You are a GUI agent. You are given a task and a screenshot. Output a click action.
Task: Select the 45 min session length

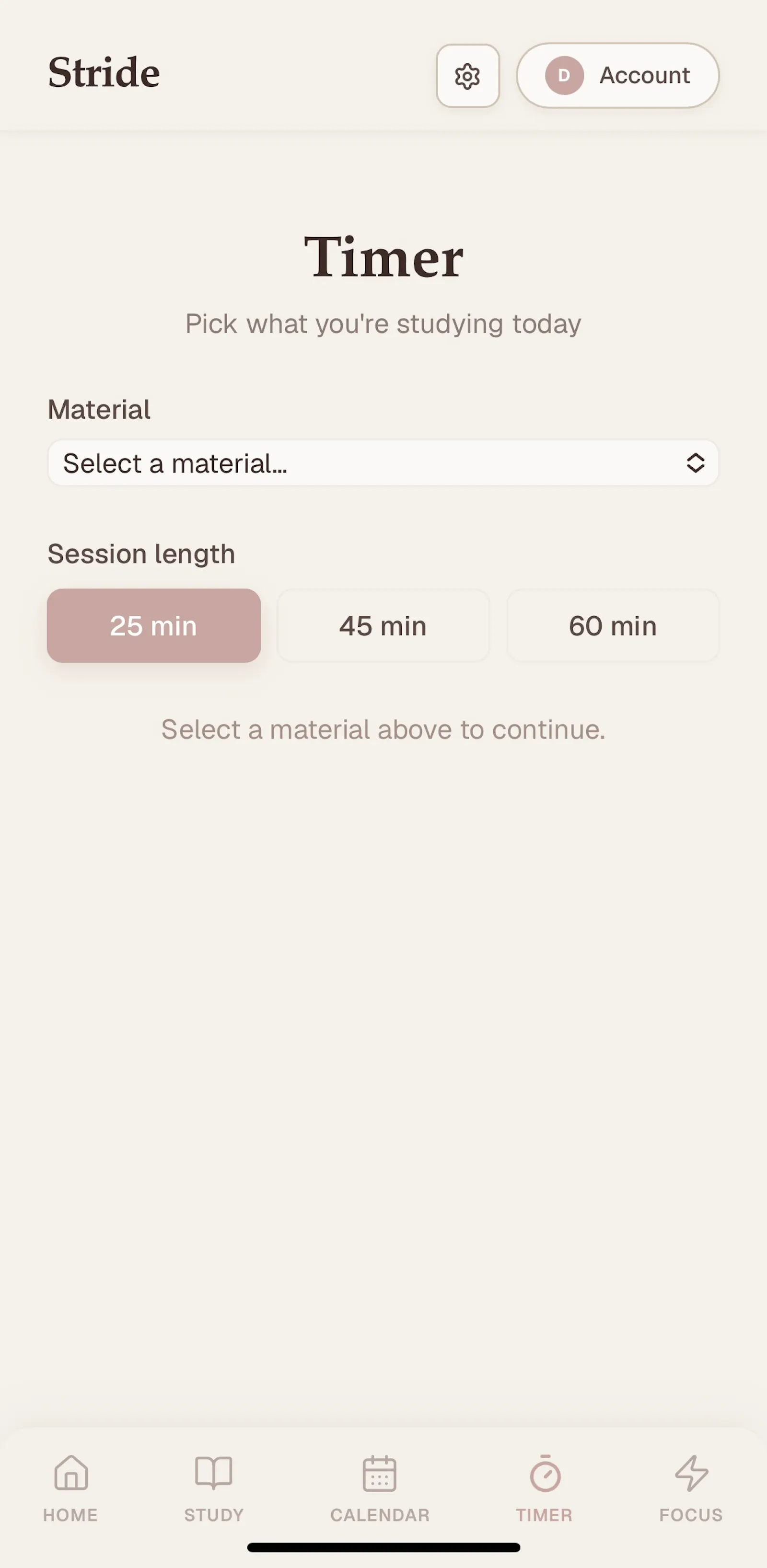tap(383, 626)
